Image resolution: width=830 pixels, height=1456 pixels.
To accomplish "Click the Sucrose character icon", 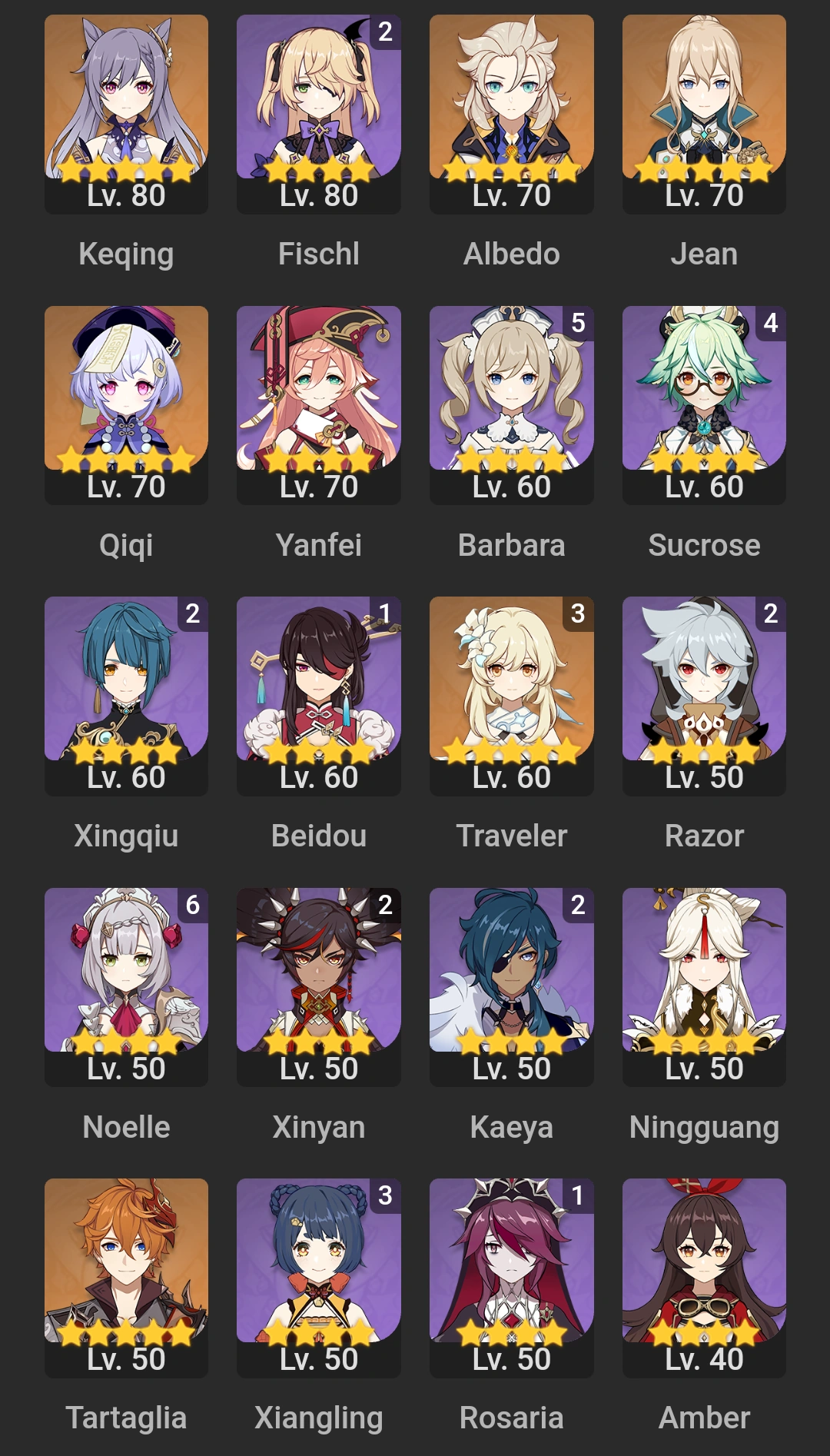I will pyautogui.click(x=704, y=400).
